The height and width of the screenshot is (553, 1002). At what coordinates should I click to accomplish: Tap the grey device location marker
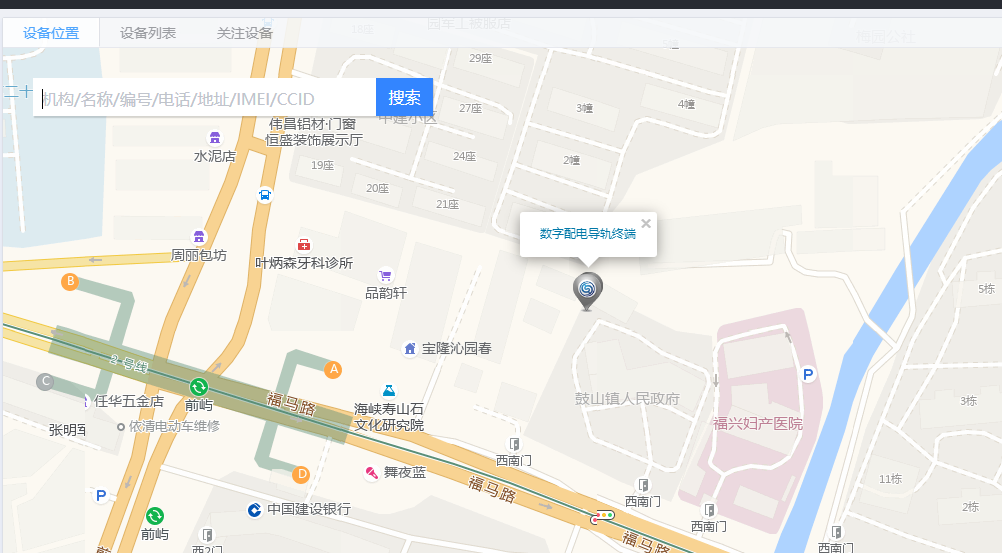click(588, 290)
